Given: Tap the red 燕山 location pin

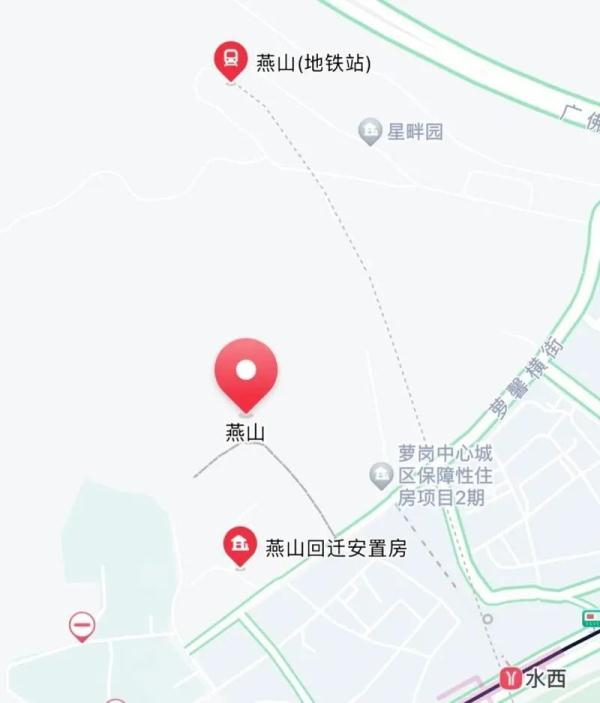Looking at the screenshot, I should click(245, 373).
